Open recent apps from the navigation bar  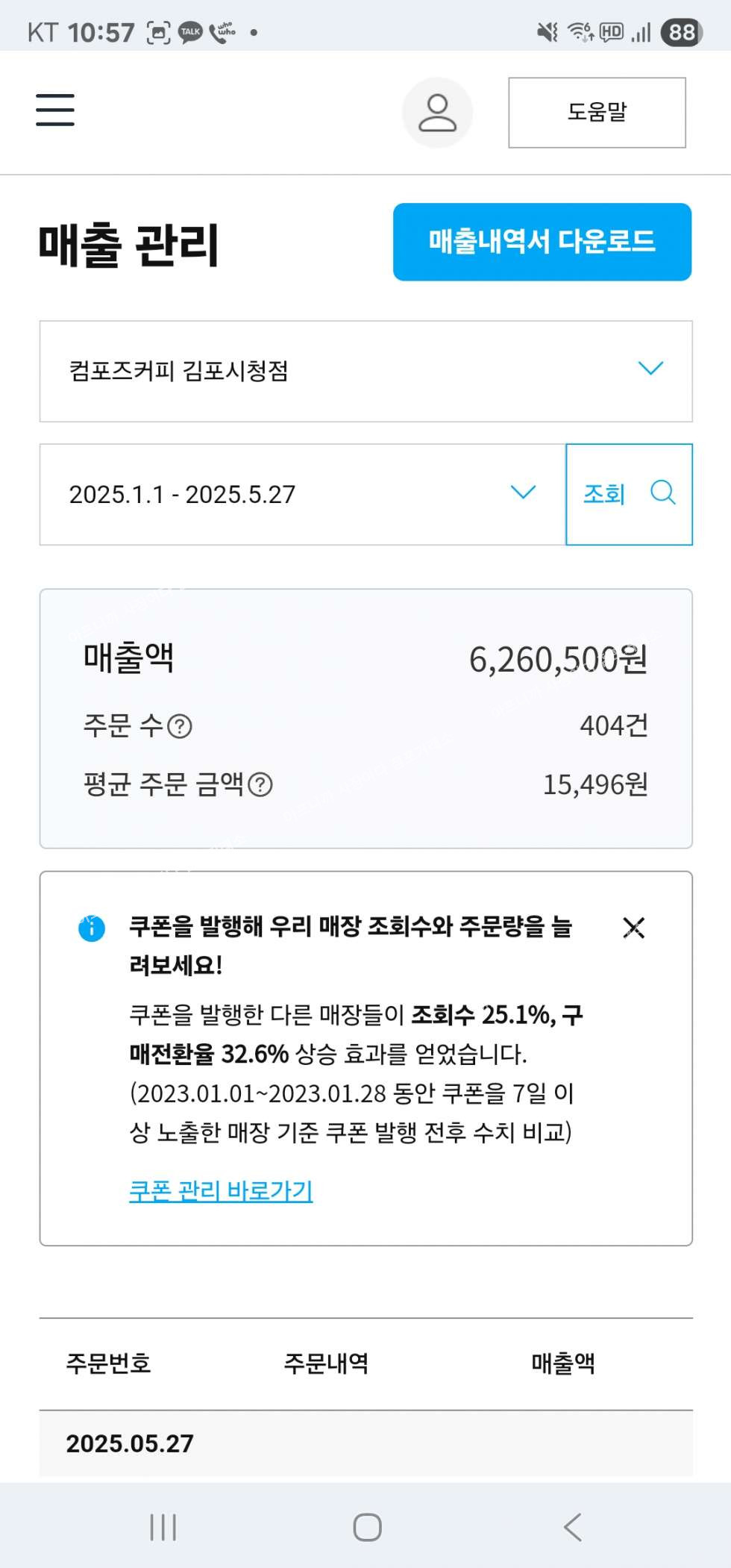click(x=163, y=1527)
